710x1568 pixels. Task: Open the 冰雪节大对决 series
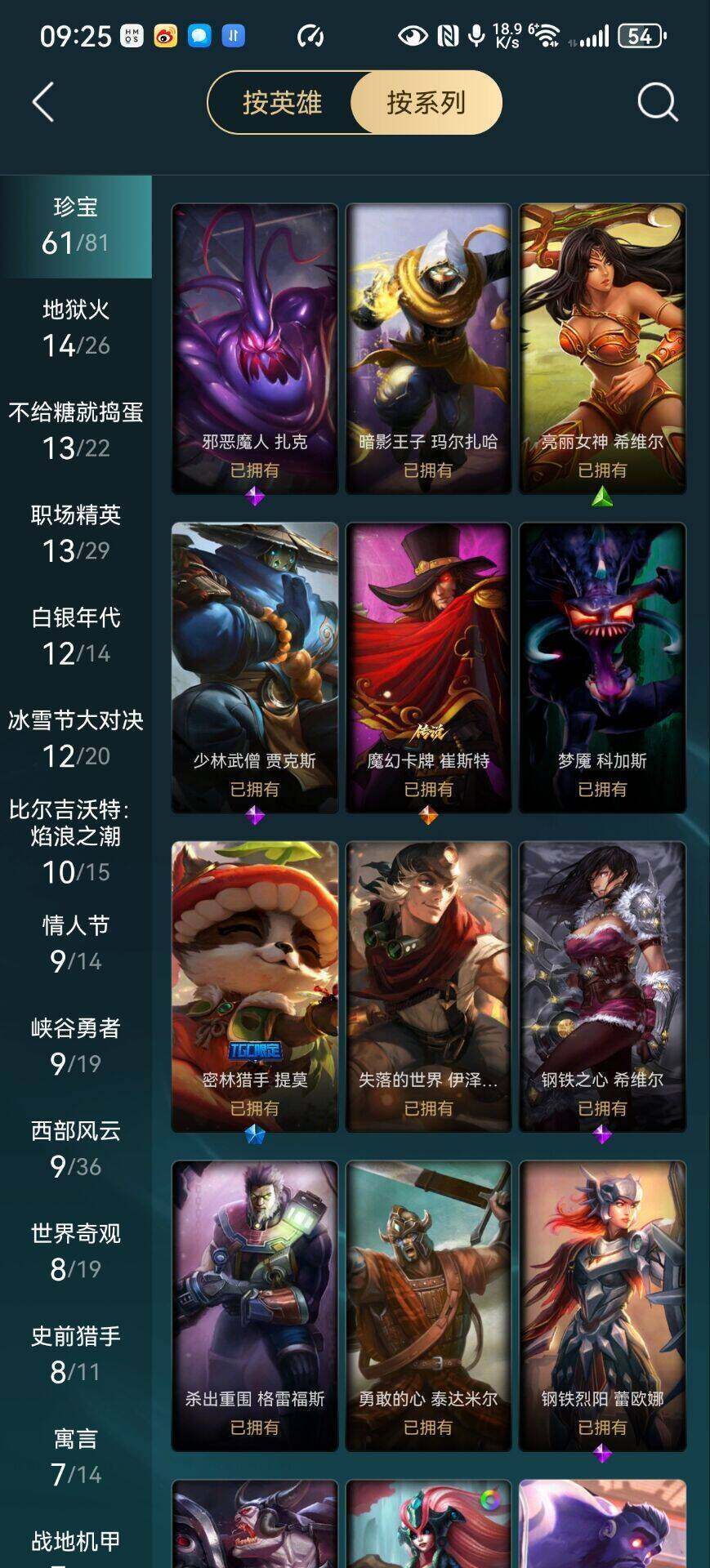76,739
